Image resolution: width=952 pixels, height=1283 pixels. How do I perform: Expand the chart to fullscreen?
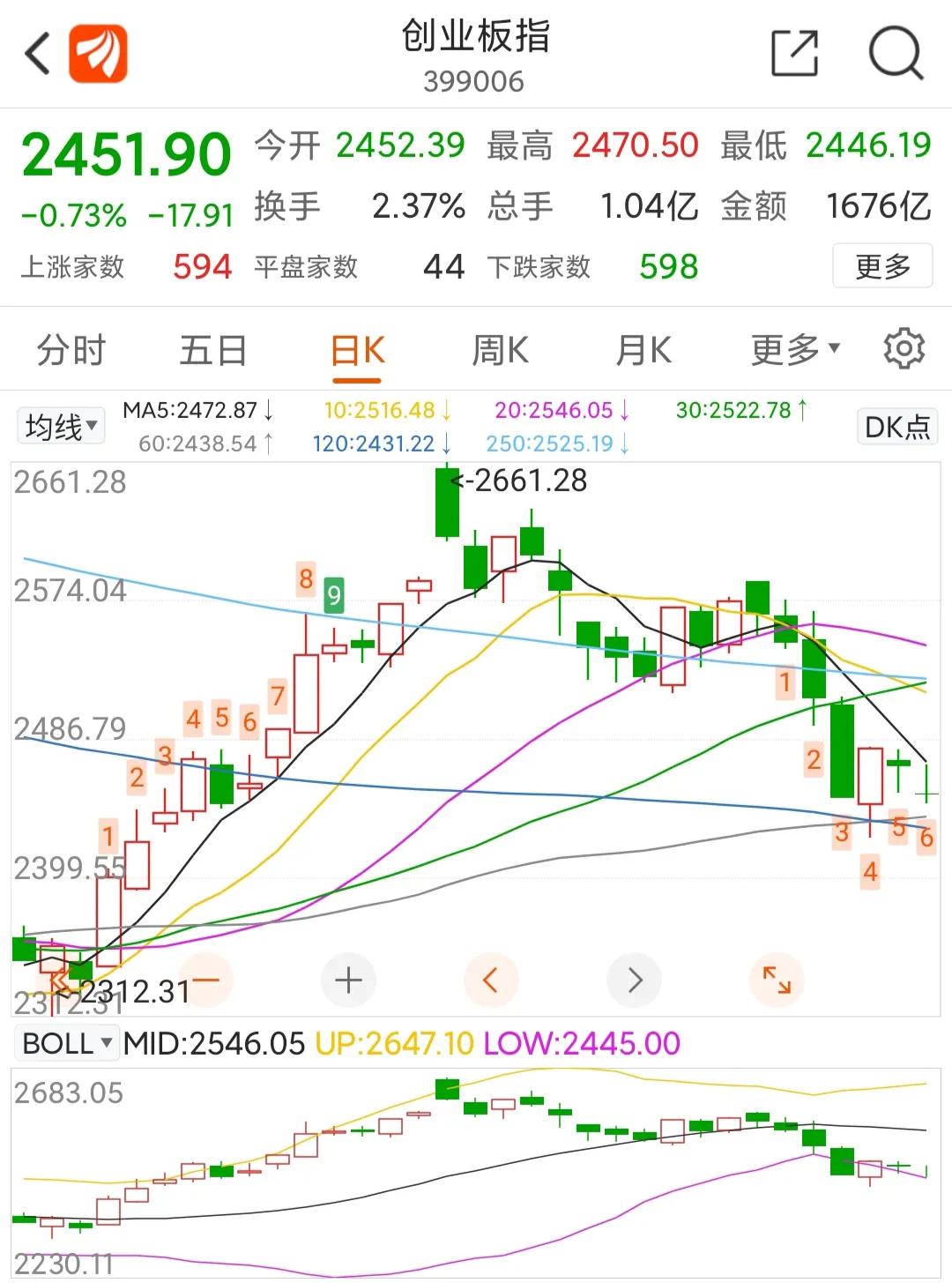pyautogui.click(x=777, y=980)
